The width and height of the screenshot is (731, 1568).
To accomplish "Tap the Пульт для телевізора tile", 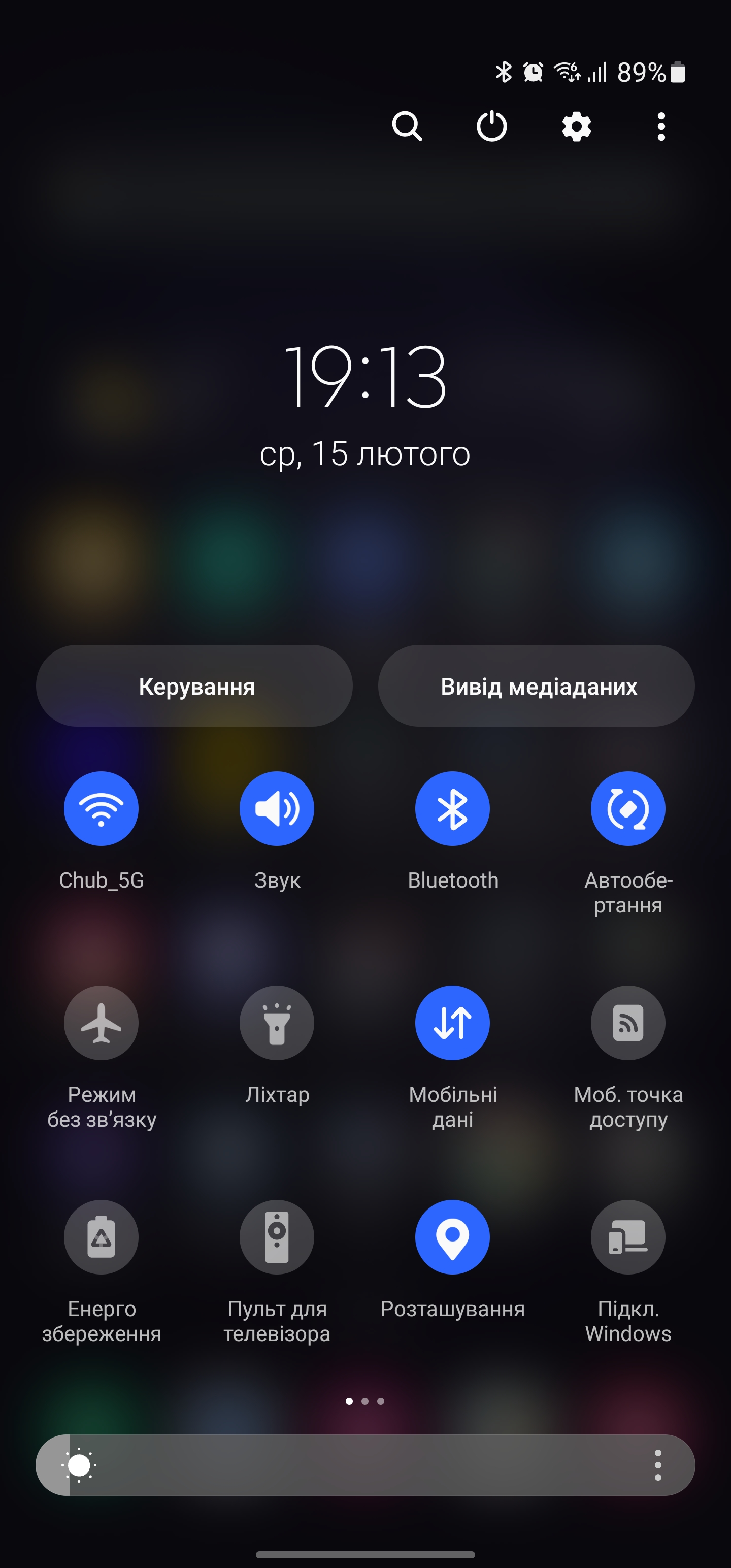I will pos(277,1237).
